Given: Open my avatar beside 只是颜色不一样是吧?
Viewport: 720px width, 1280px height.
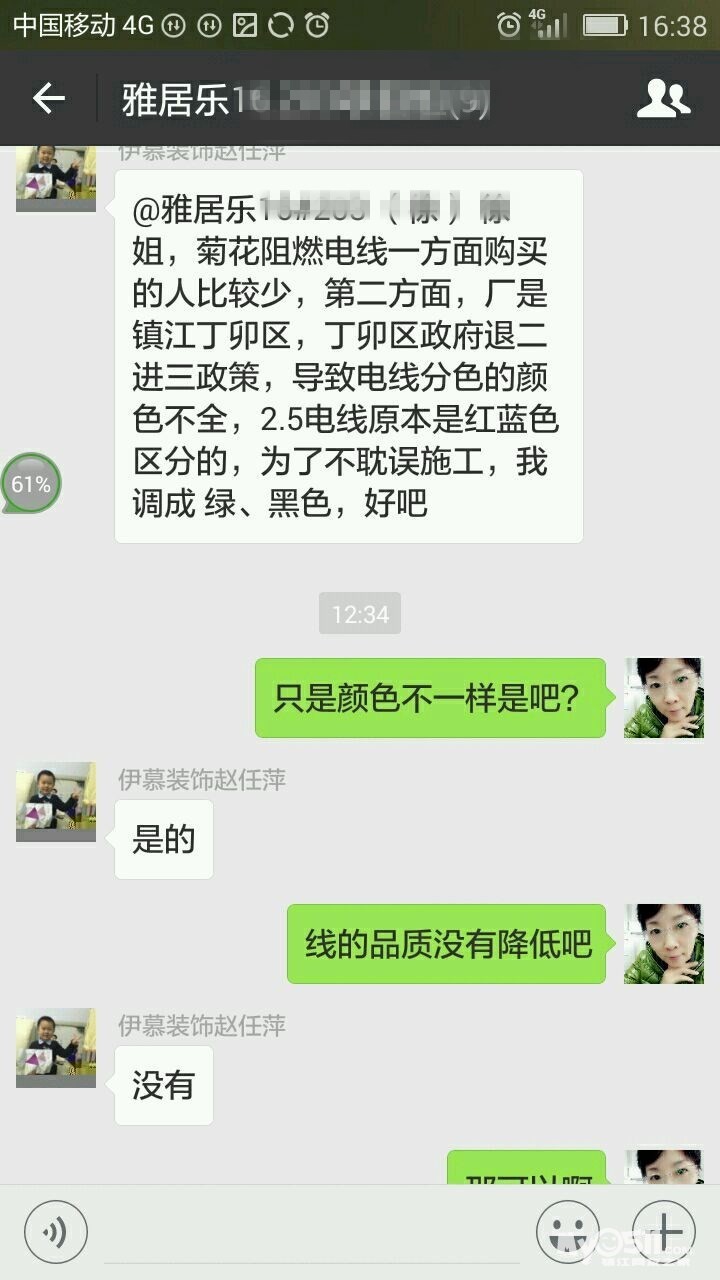Looking at the screenshot, I should click(x=664, y=698).
